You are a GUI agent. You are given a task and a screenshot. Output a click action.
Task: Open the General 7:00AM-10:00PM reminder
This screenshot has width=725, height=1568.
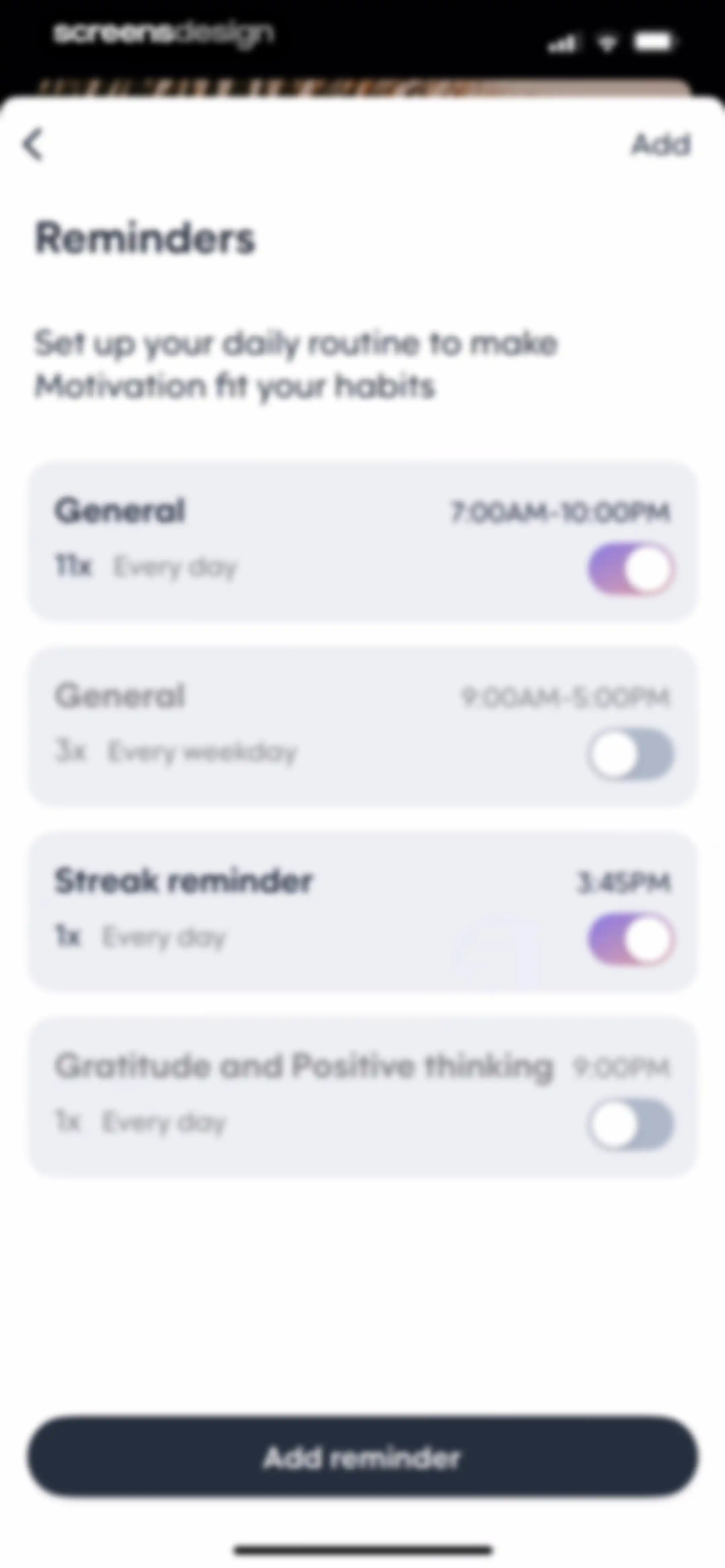(x=362, y=541)
